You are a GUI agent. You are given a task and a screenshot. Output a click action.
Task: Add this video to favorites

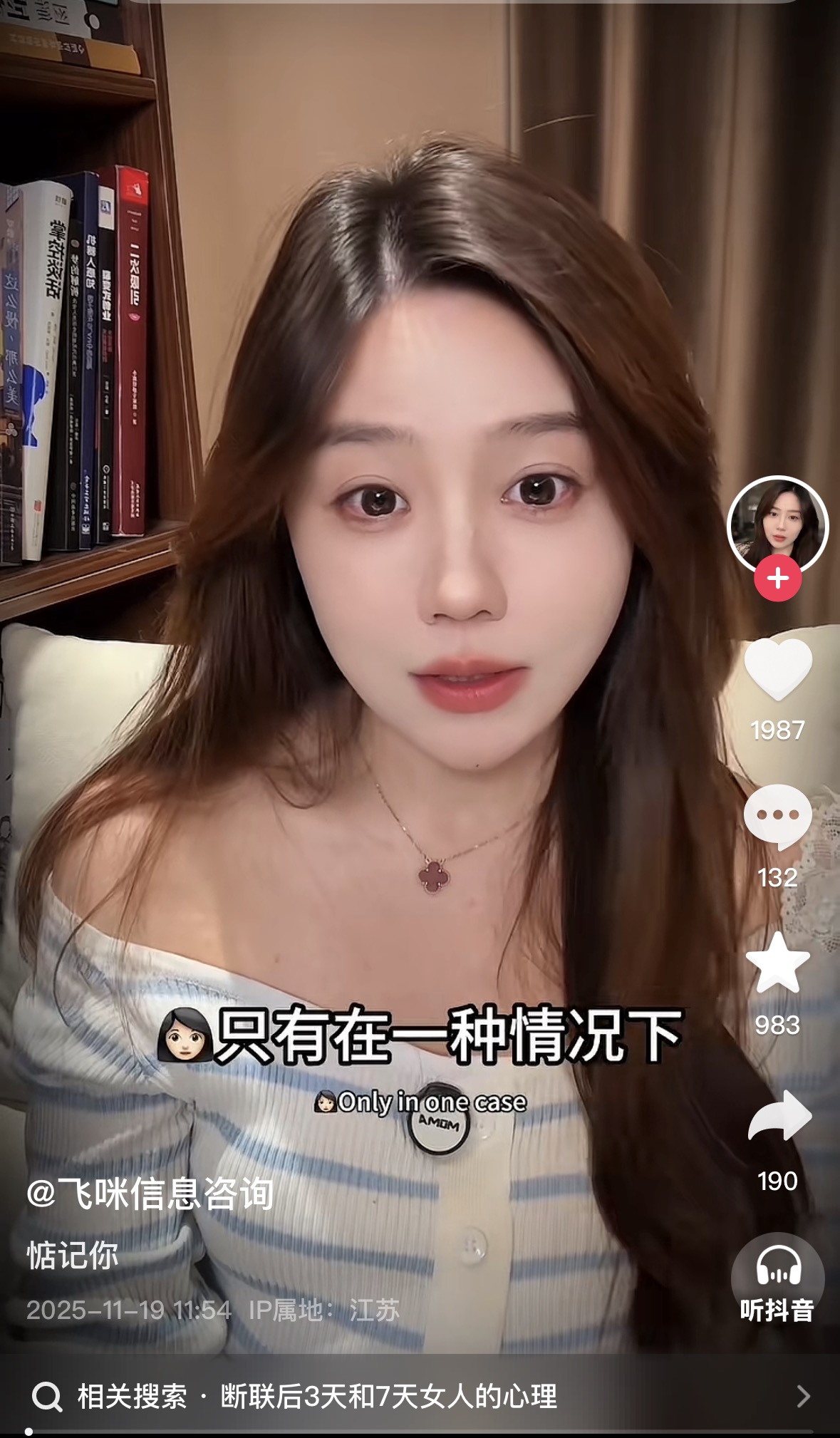tap(777, 964)
